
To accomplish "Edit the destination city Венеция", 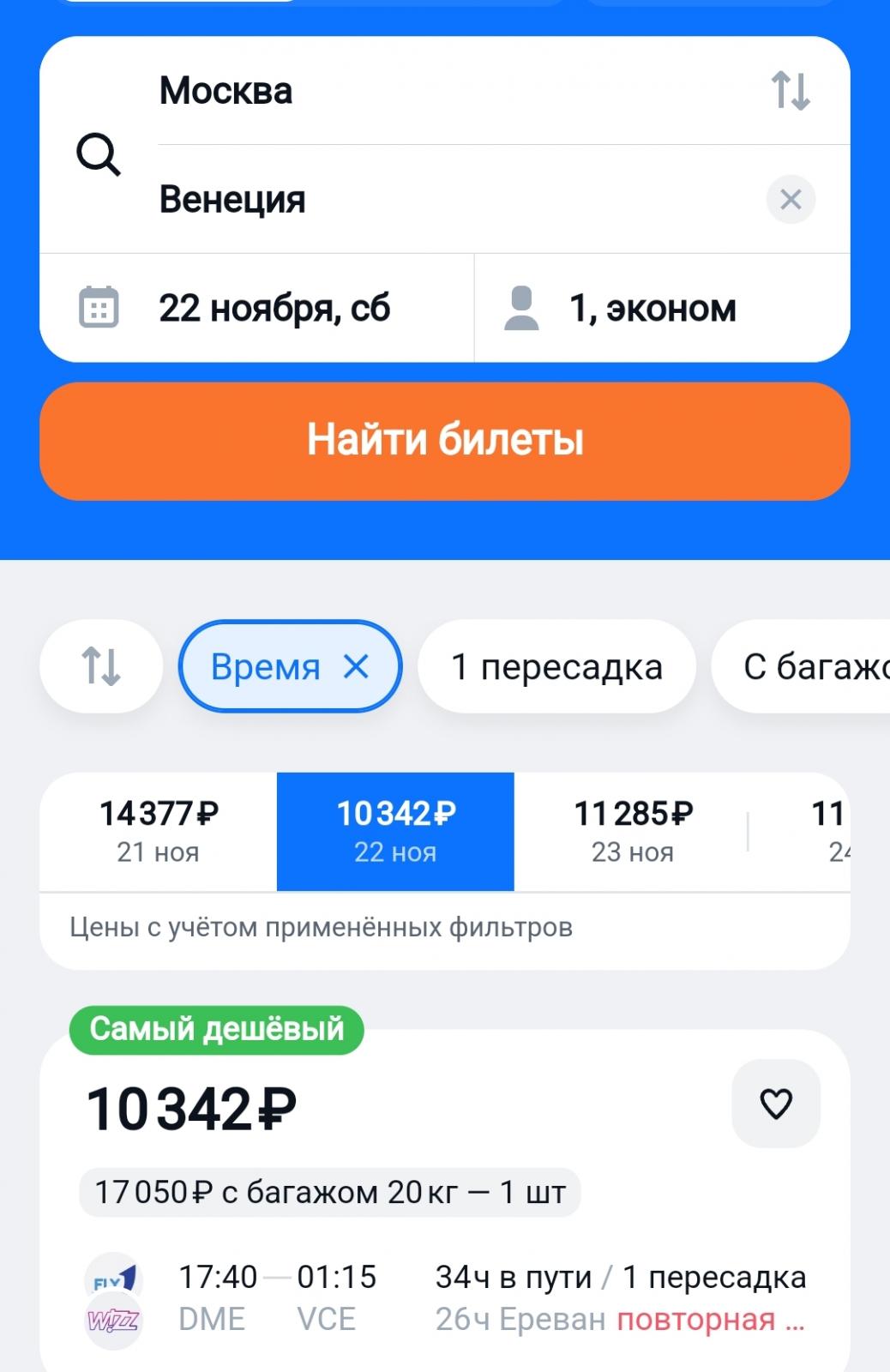I will coord(429,200).
